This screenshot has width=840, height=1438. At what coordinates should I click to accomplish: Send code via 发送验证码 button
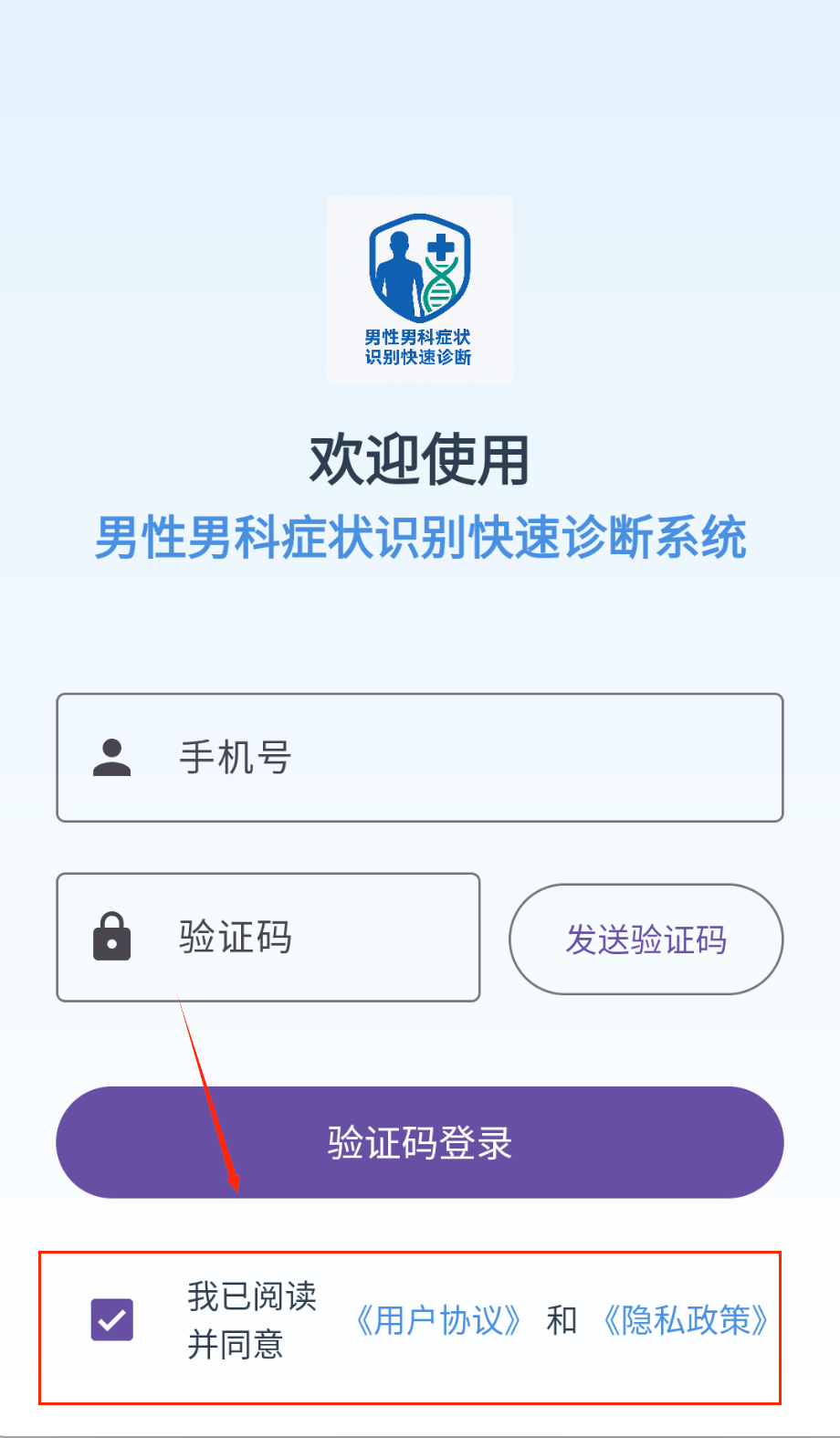coord(646,939)
